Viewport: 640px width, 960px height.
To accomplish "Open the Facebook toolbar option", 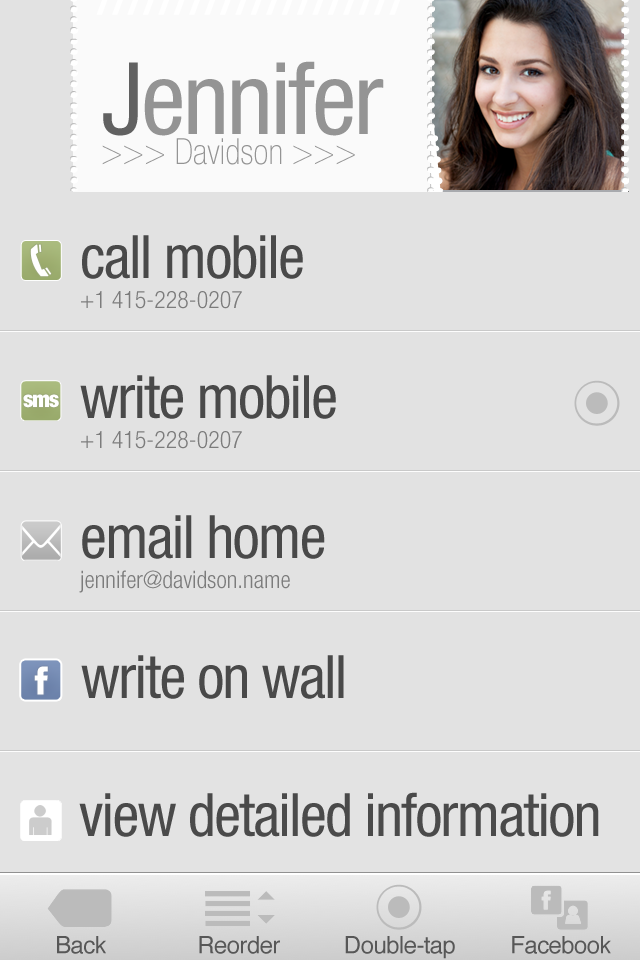I will pos(560,920).
